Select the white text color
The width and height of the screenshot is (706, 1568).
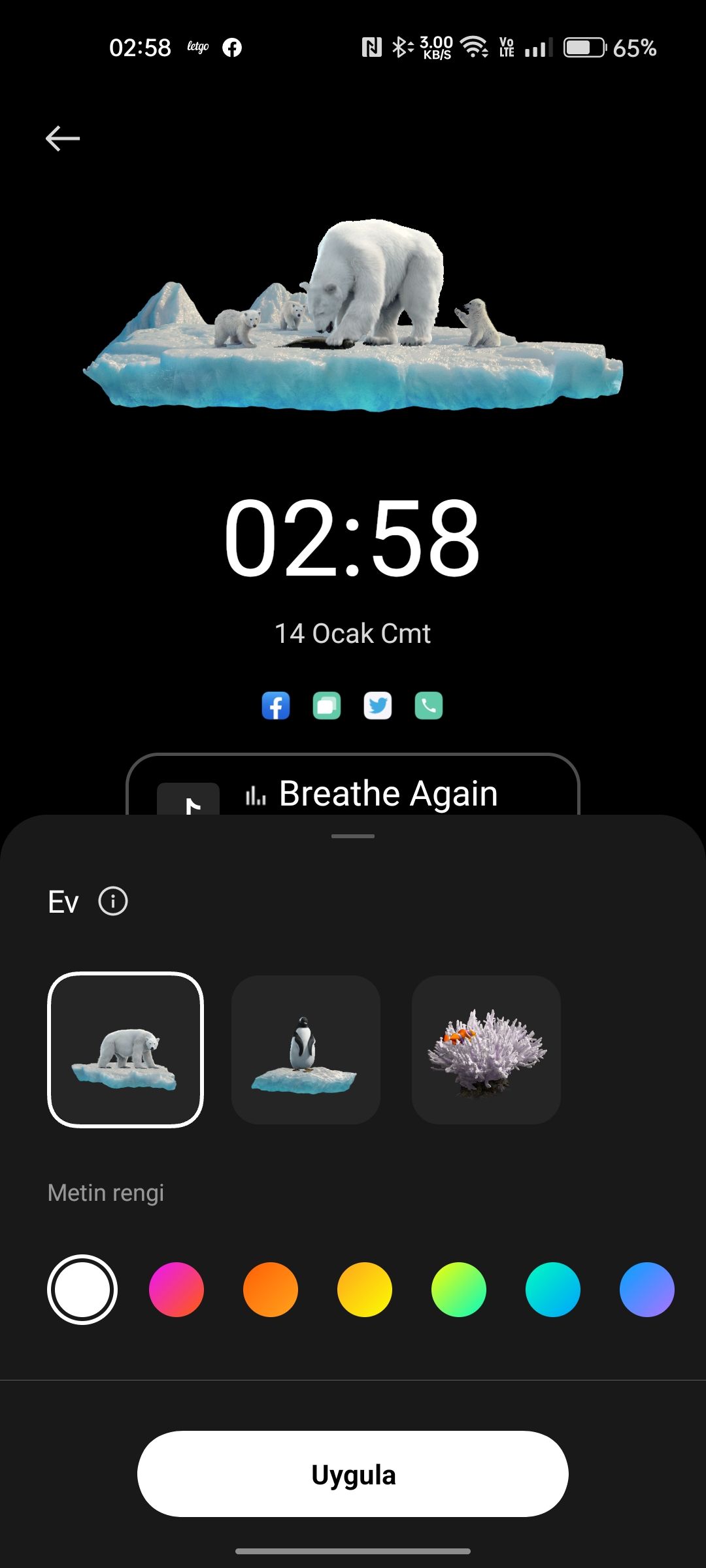click(82, 1290)
